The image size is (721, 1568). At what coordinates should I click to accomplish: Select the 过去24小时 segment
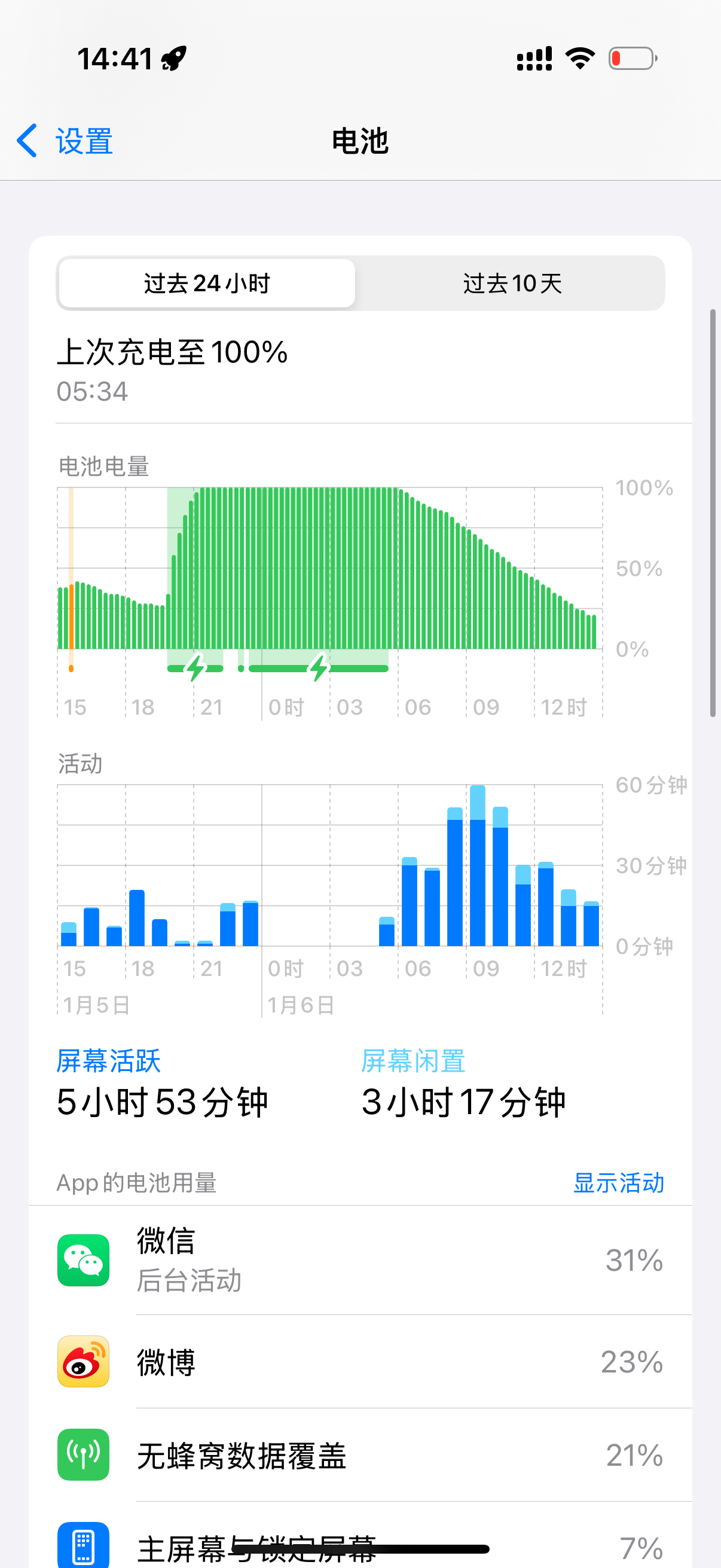207,283
